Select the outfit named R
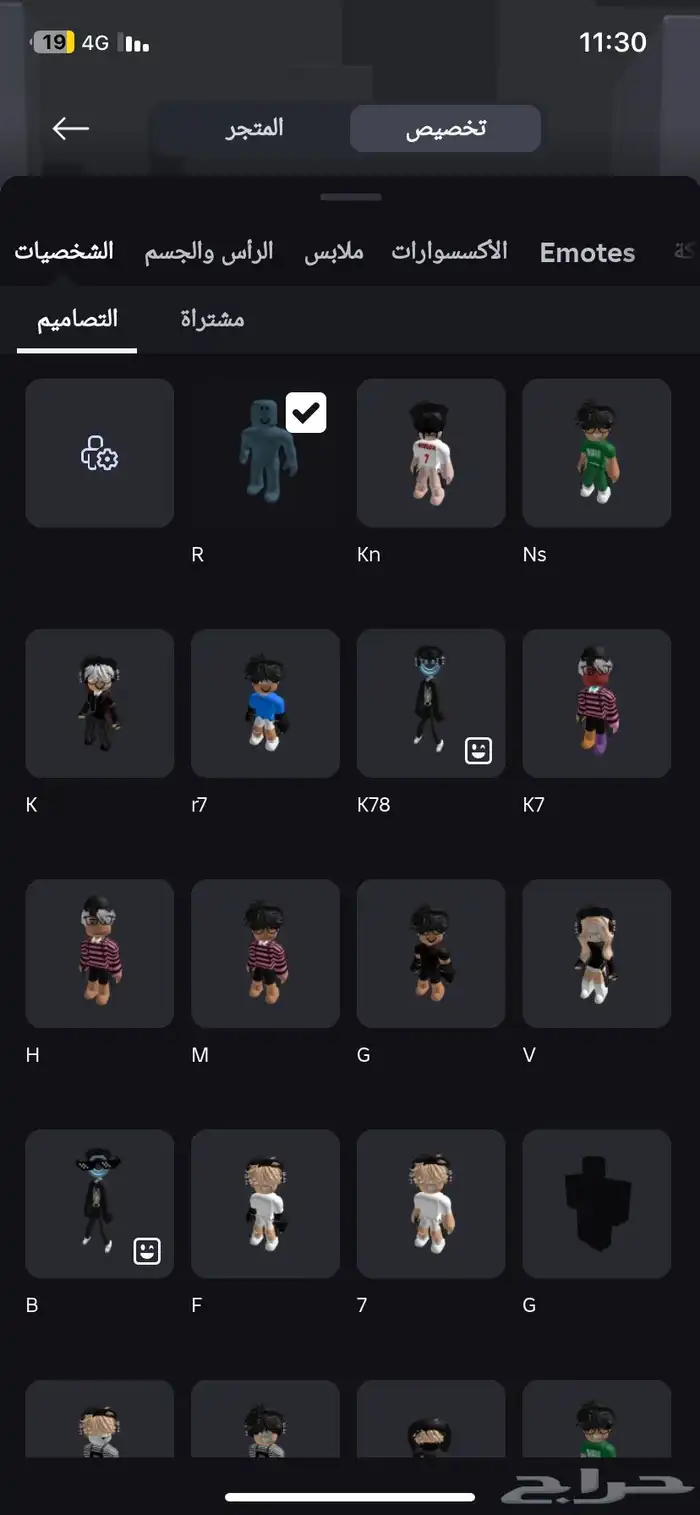This screenshot has width=700, height=1515. click(x=265, y=453)
